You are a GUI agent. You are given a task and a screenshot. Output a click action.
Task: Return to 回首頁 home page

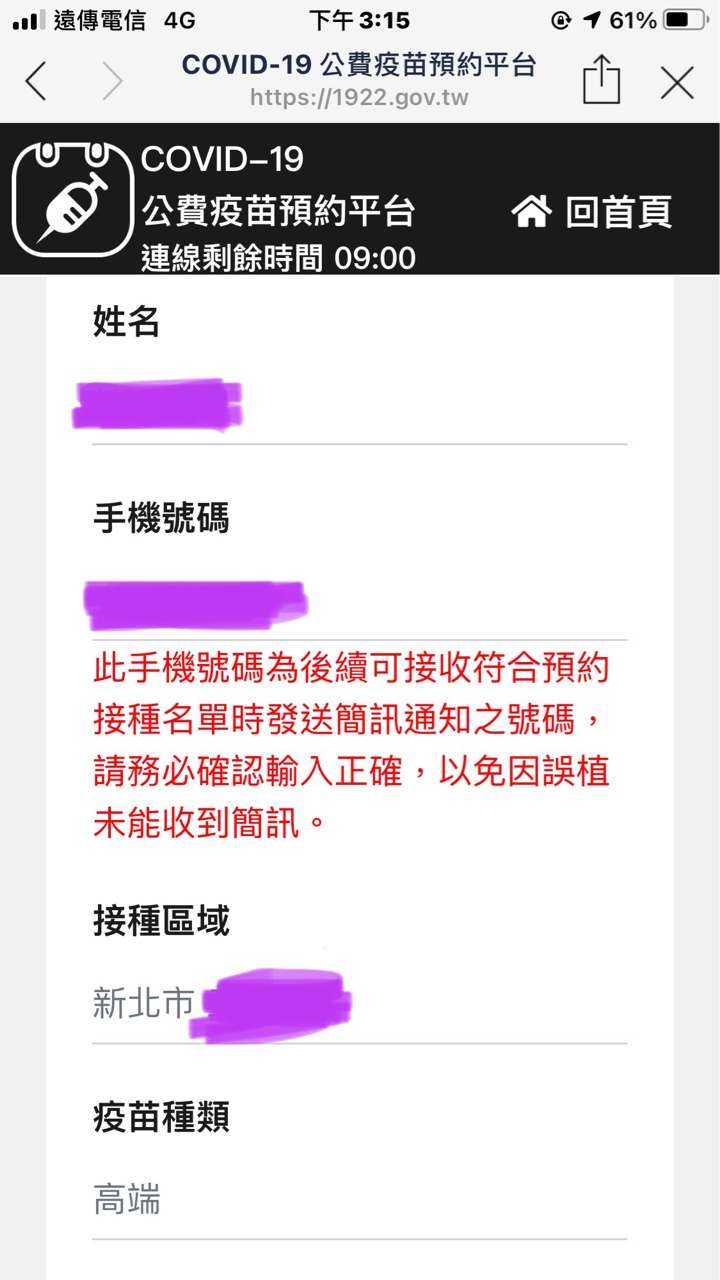click(x=591, y=212)
